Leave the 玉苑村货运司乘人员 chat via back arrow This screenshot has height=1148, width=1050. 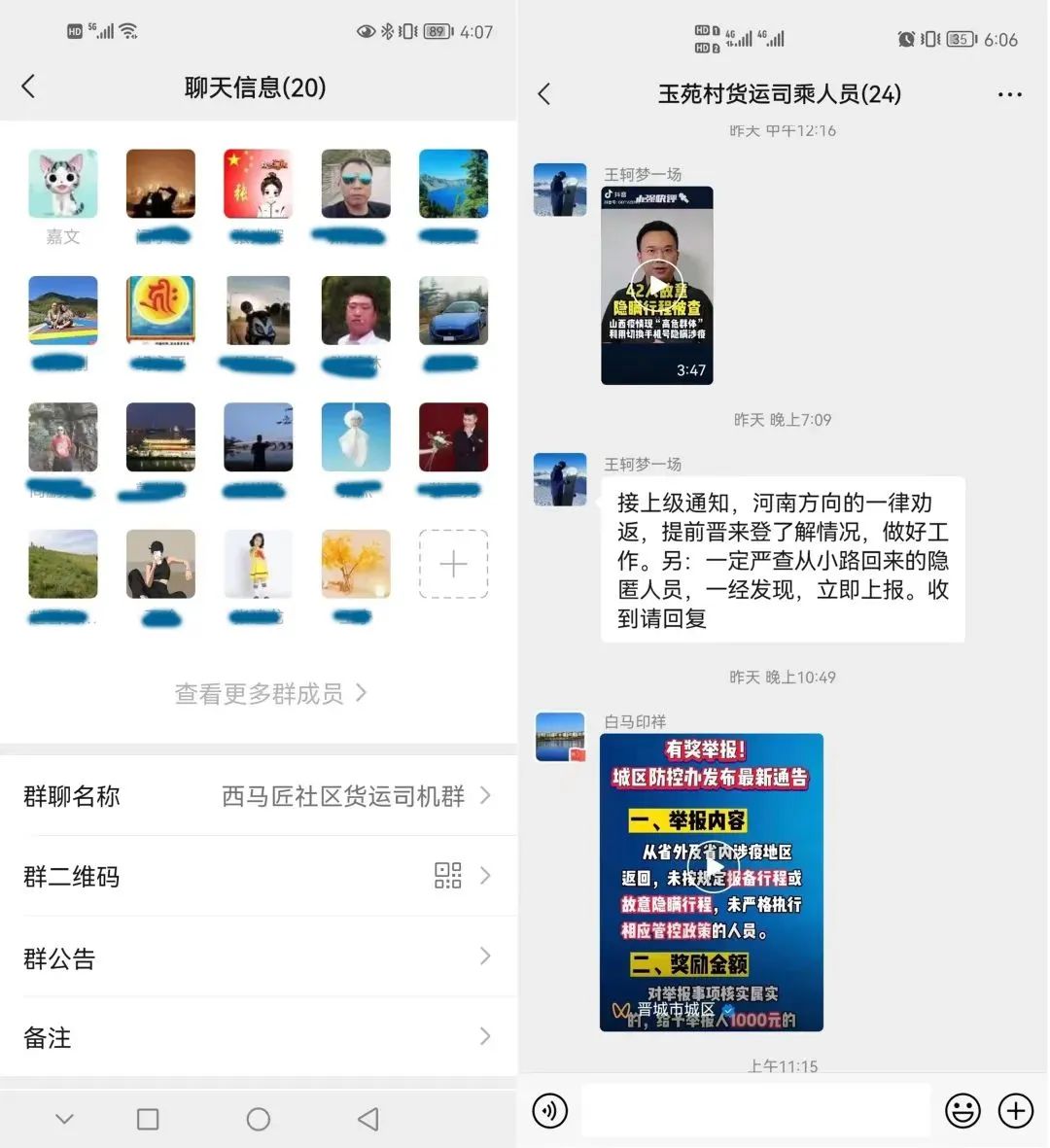(544, 93)
